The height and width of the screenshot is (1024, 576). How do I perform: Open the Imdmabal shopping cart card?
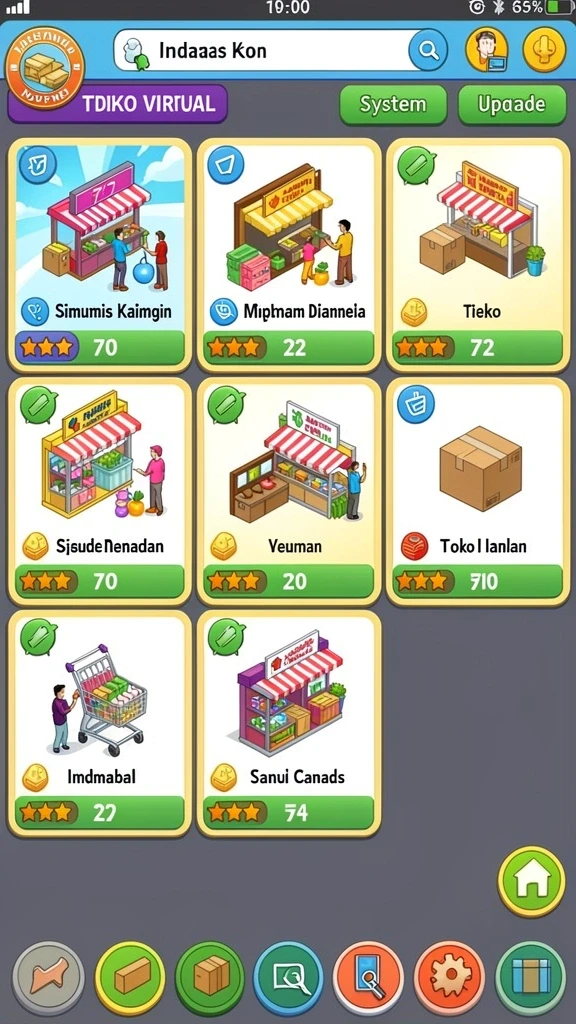tap(100, 723)
